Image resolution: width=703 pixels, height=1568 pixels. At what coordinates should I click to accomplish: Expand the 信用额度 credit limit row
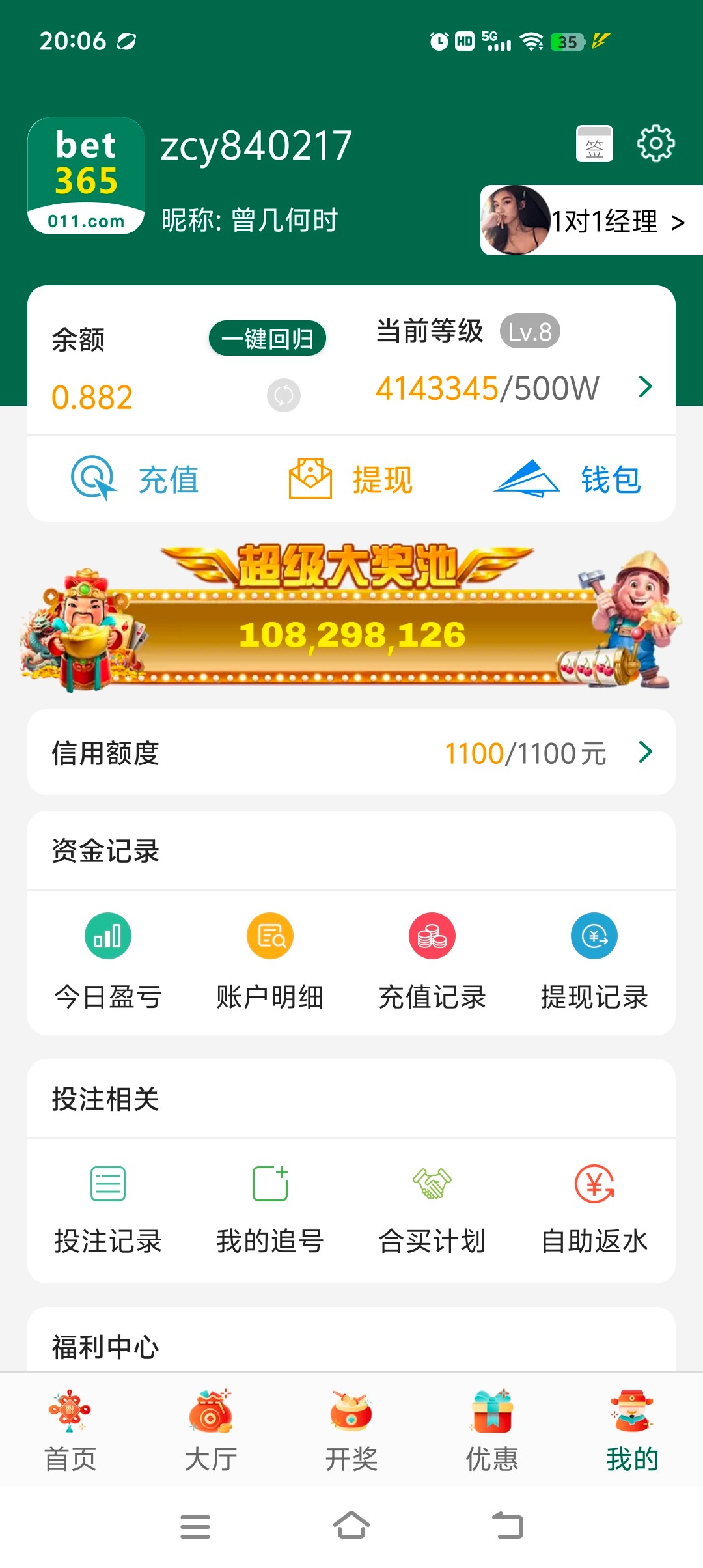(646, 752)
